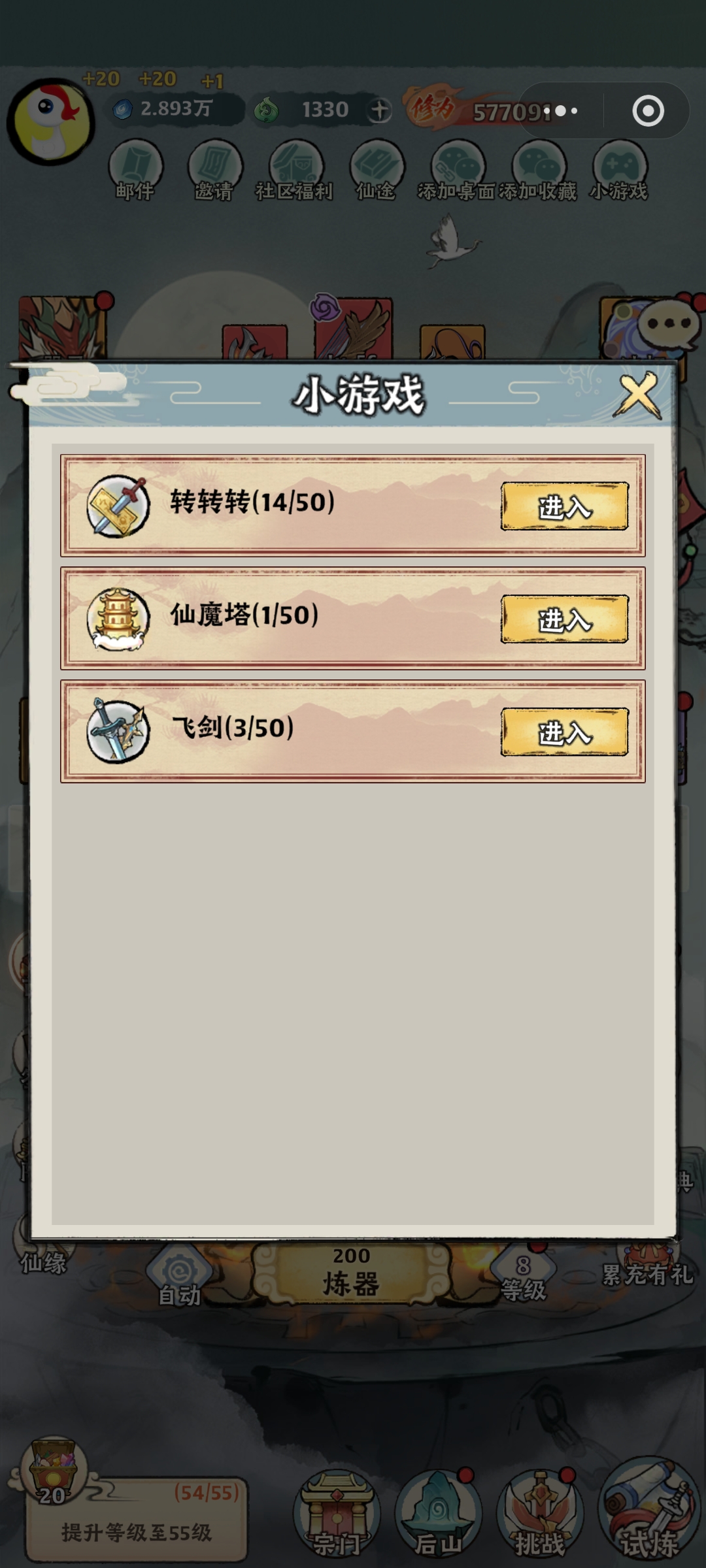706x1568 pixels.
Task: Close the mini program via circle icon
Action: click(x=648, y=111)
